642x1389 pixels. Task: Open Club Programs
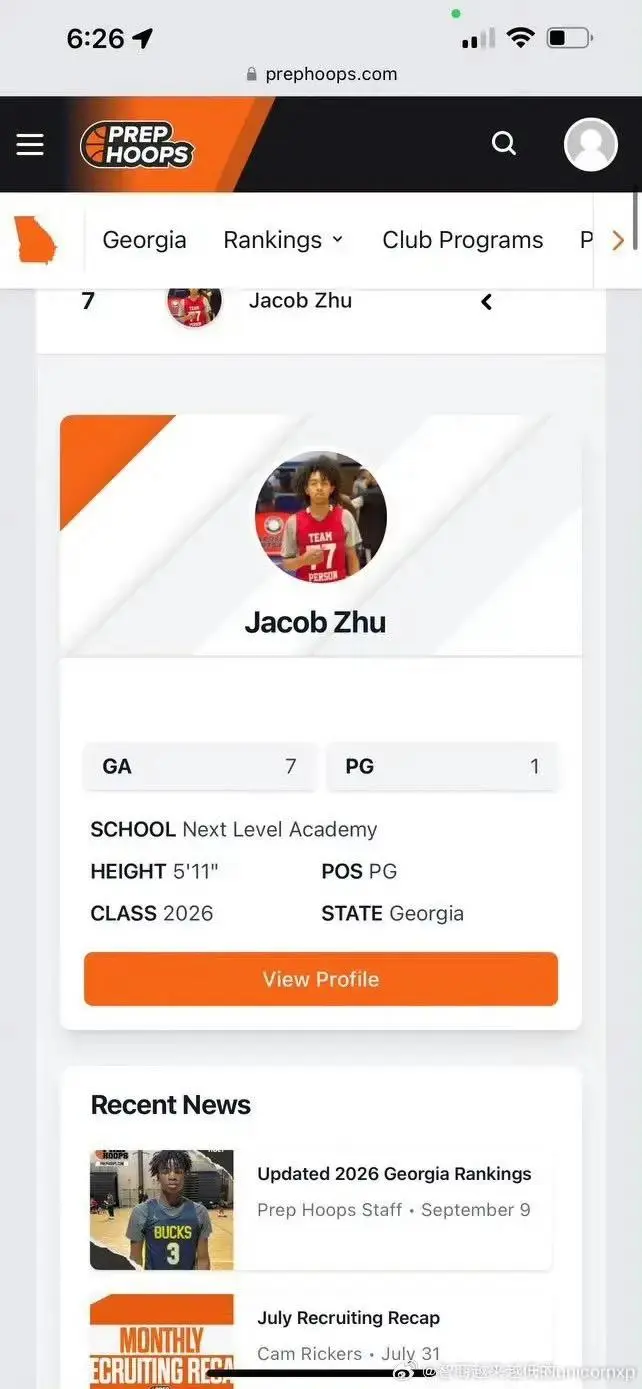click(x=462, y=240)
